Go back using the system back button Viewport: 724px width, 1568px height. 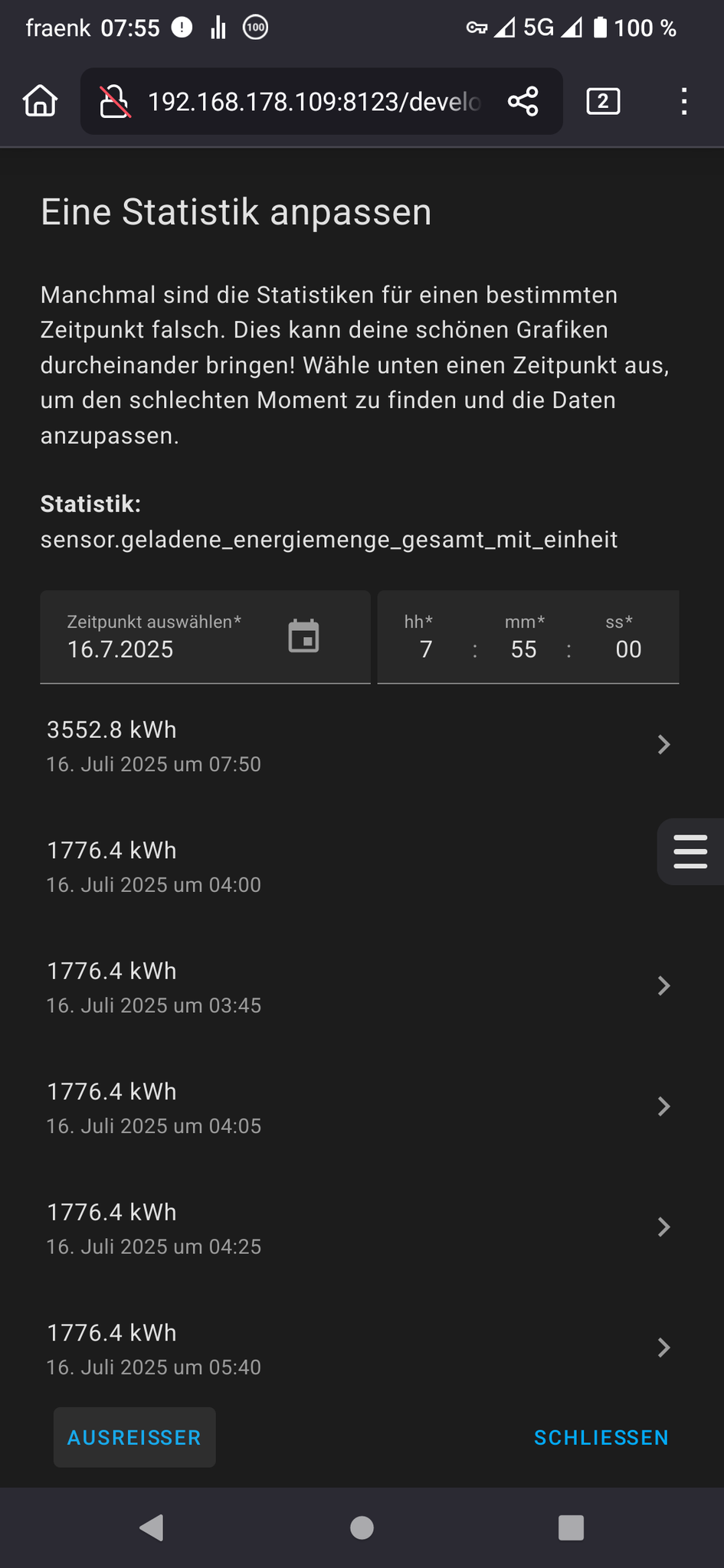[152, 1527]
